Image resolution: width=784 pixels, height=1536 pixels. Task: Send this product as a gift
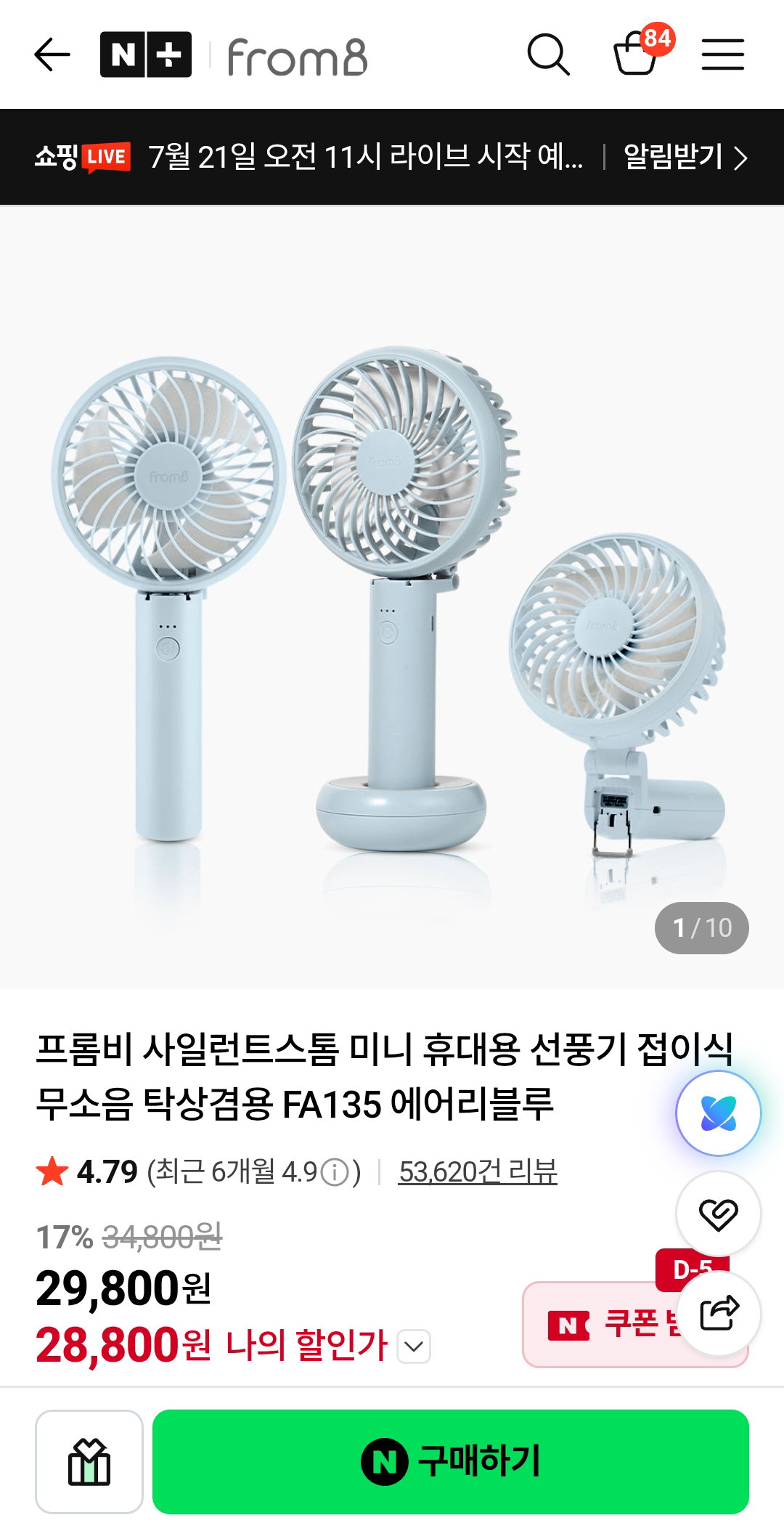(x=89, y=1461)
